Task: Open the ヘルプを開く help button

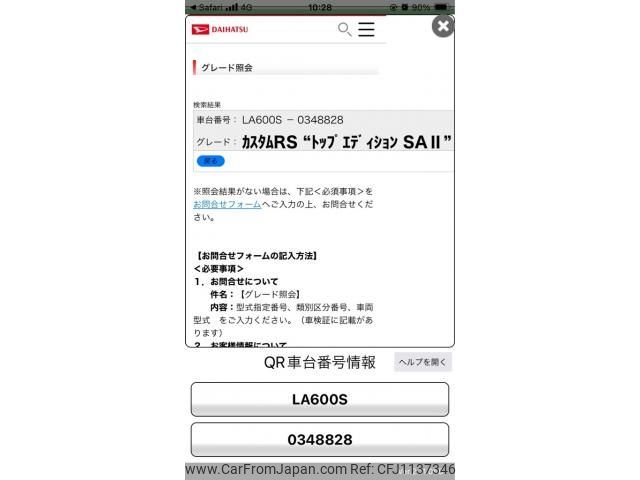Action: tap(423, 362)
